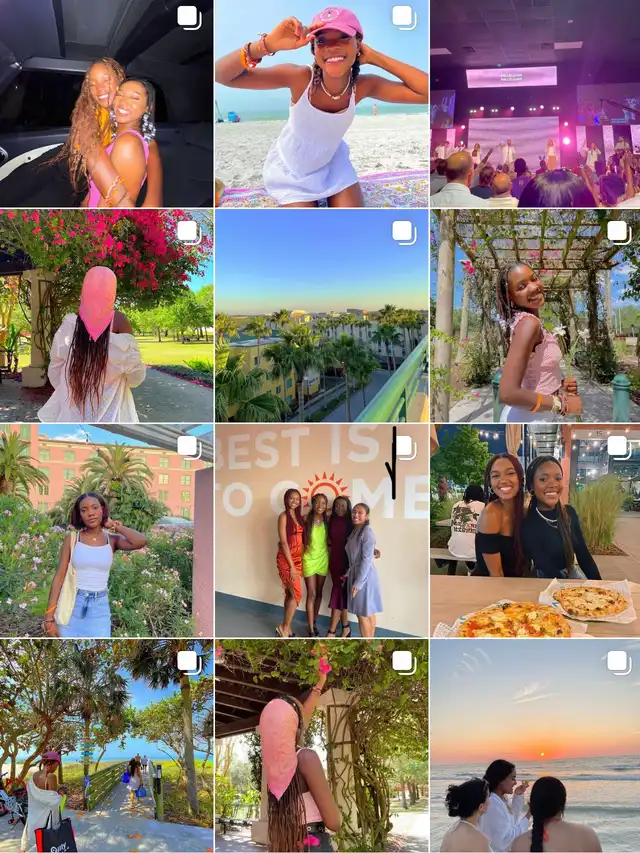The width and height of the screenshot is (640, 853).
Task: Open the smiling girl under the pergola post
Action: (x=535, y=315)
